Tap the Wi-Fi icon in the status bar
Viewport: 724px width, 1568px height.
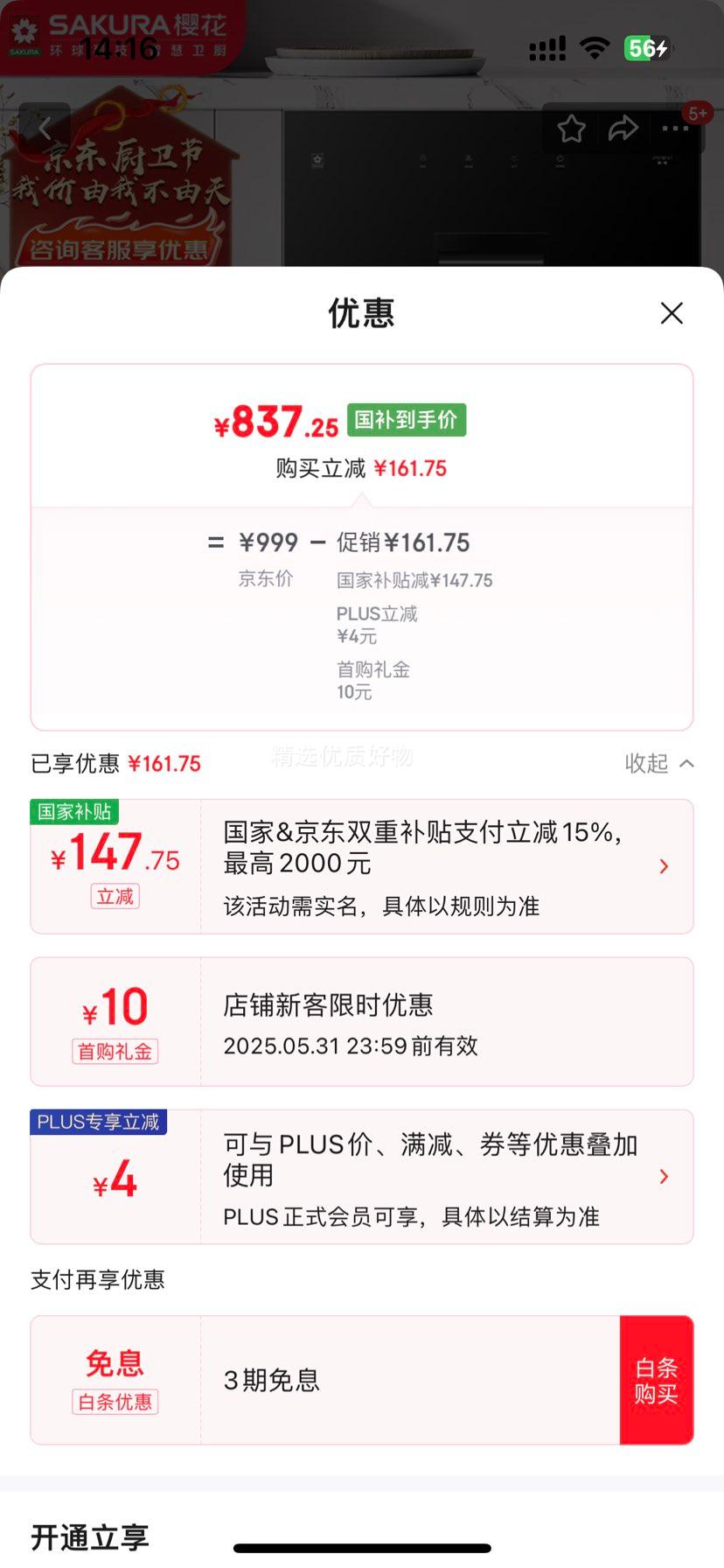click(595, 49)
